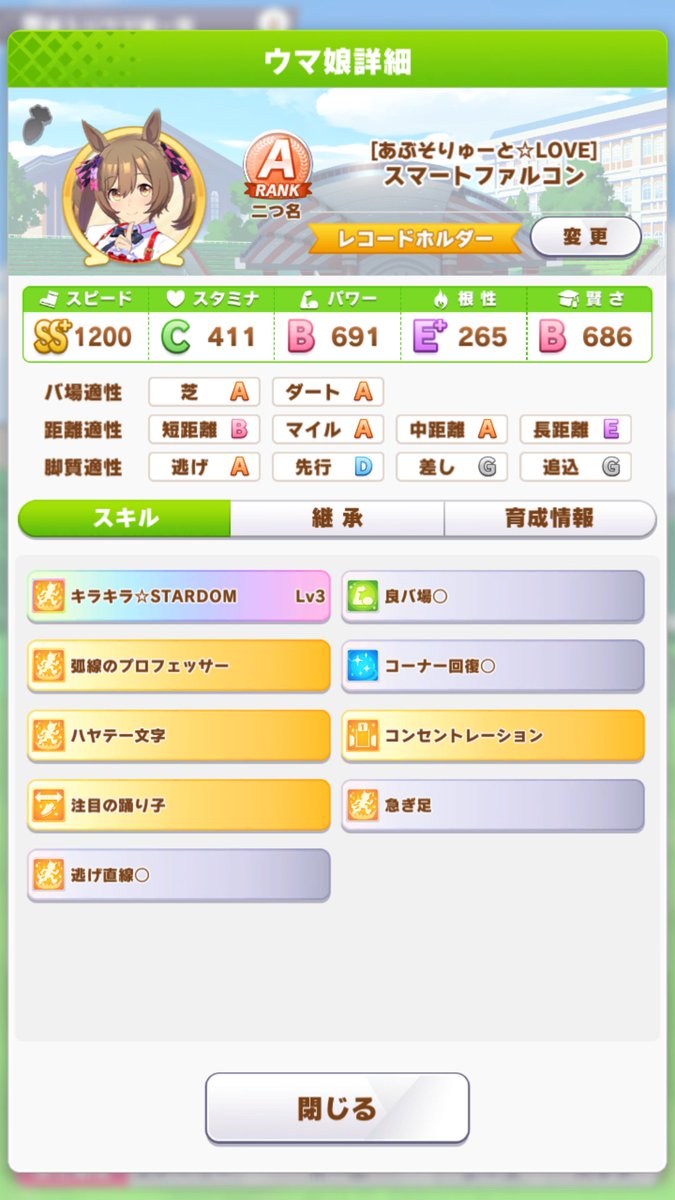
Task: Select the コンセントレーション skill
Action: [x=493, y=736]
